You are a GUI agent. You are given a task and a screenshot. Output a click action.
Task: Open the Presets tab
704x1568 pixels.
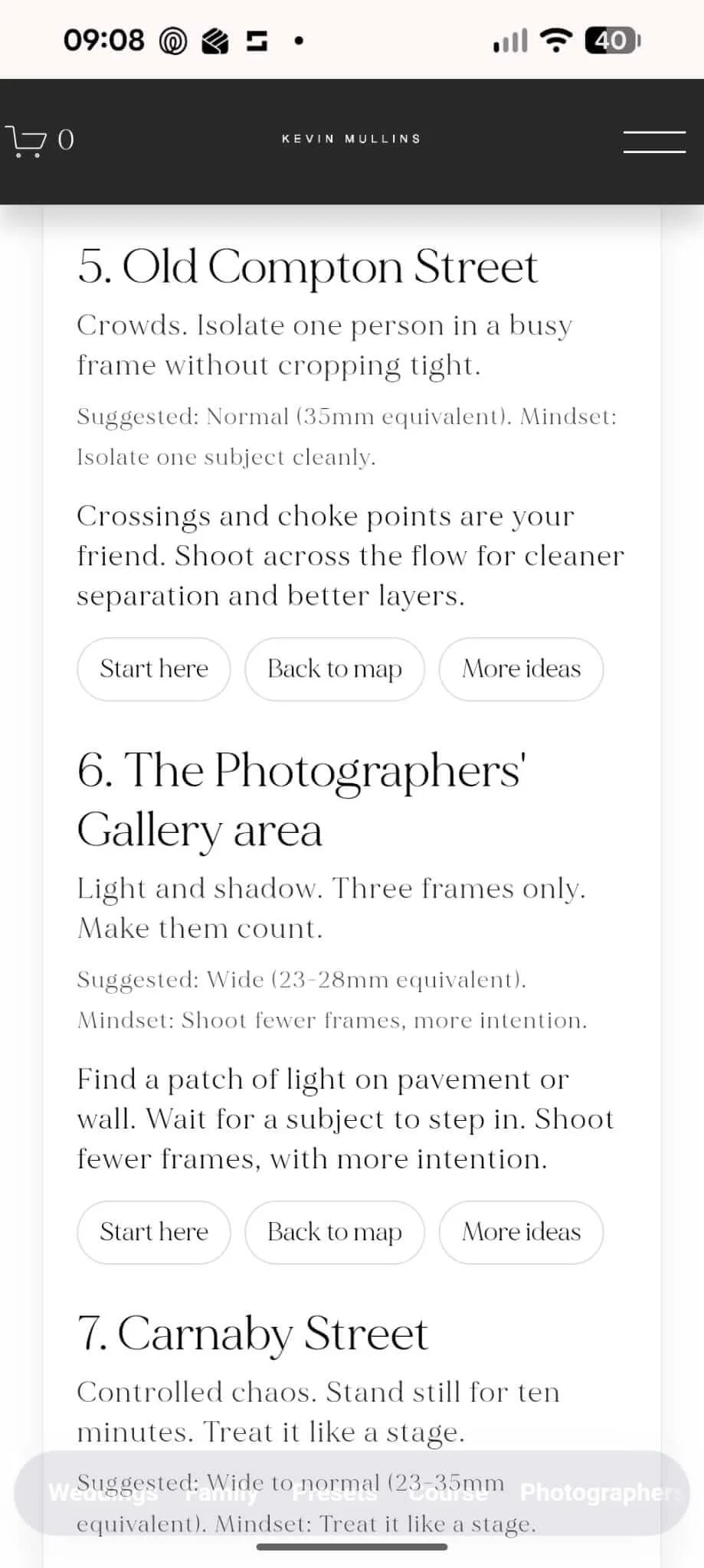334,1492
